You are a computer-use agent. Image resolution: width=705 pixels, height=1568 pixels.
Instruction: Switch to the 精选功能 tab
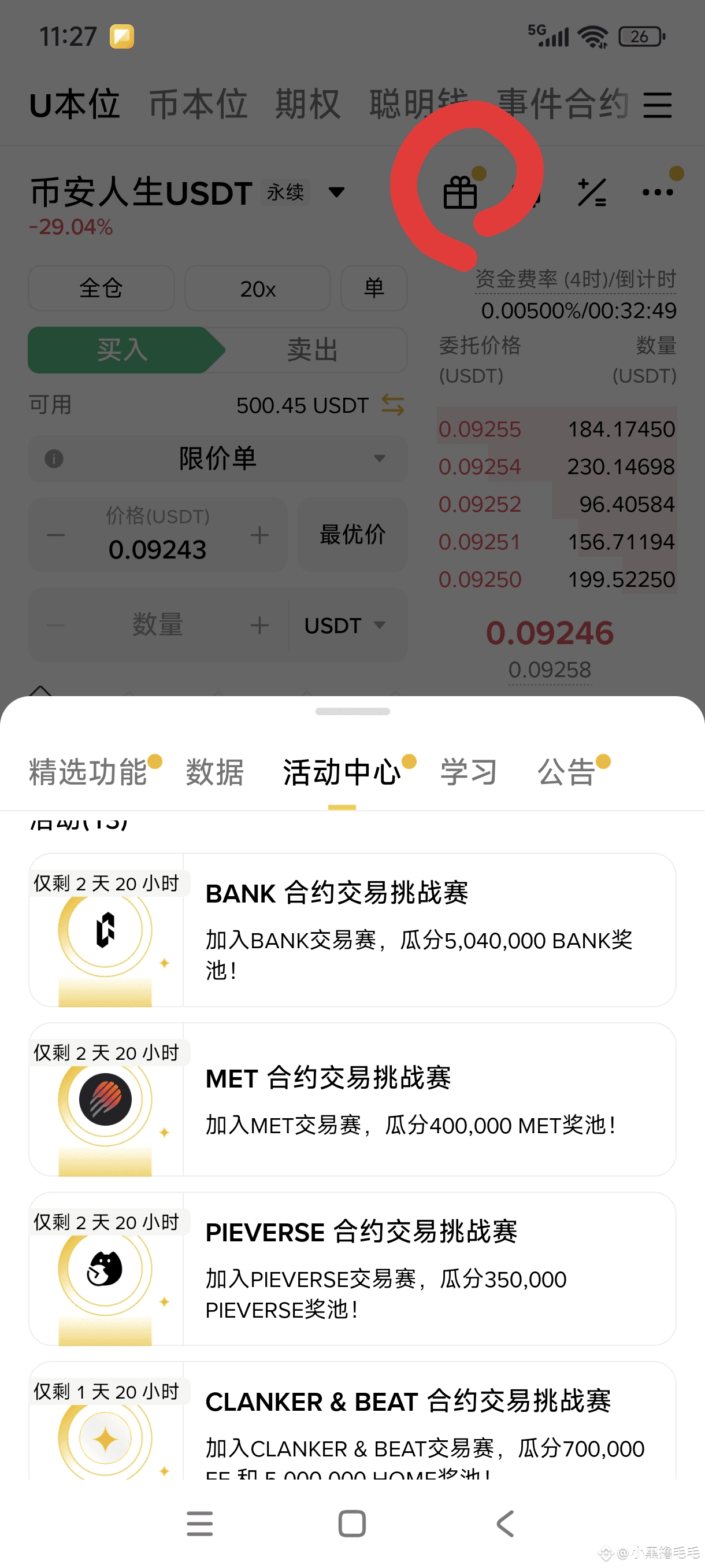88,772
